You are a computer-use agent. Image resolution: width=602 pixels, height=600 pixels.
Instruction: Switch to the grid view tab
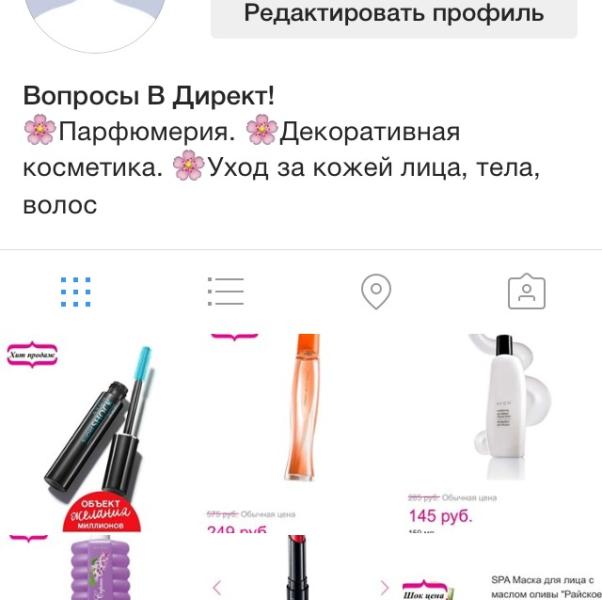[x=76, y=292]
